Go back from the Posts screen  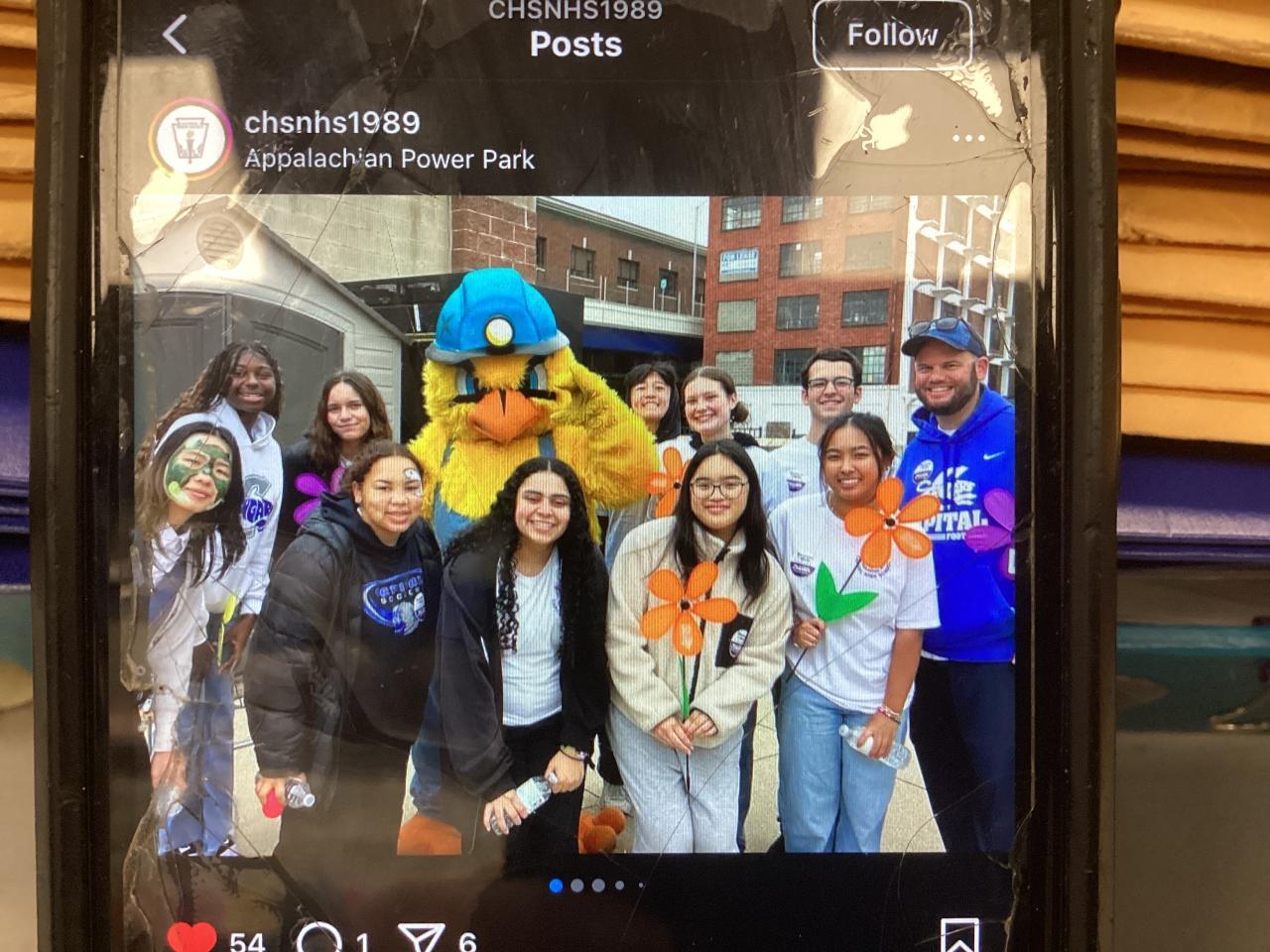coord(176,36)
